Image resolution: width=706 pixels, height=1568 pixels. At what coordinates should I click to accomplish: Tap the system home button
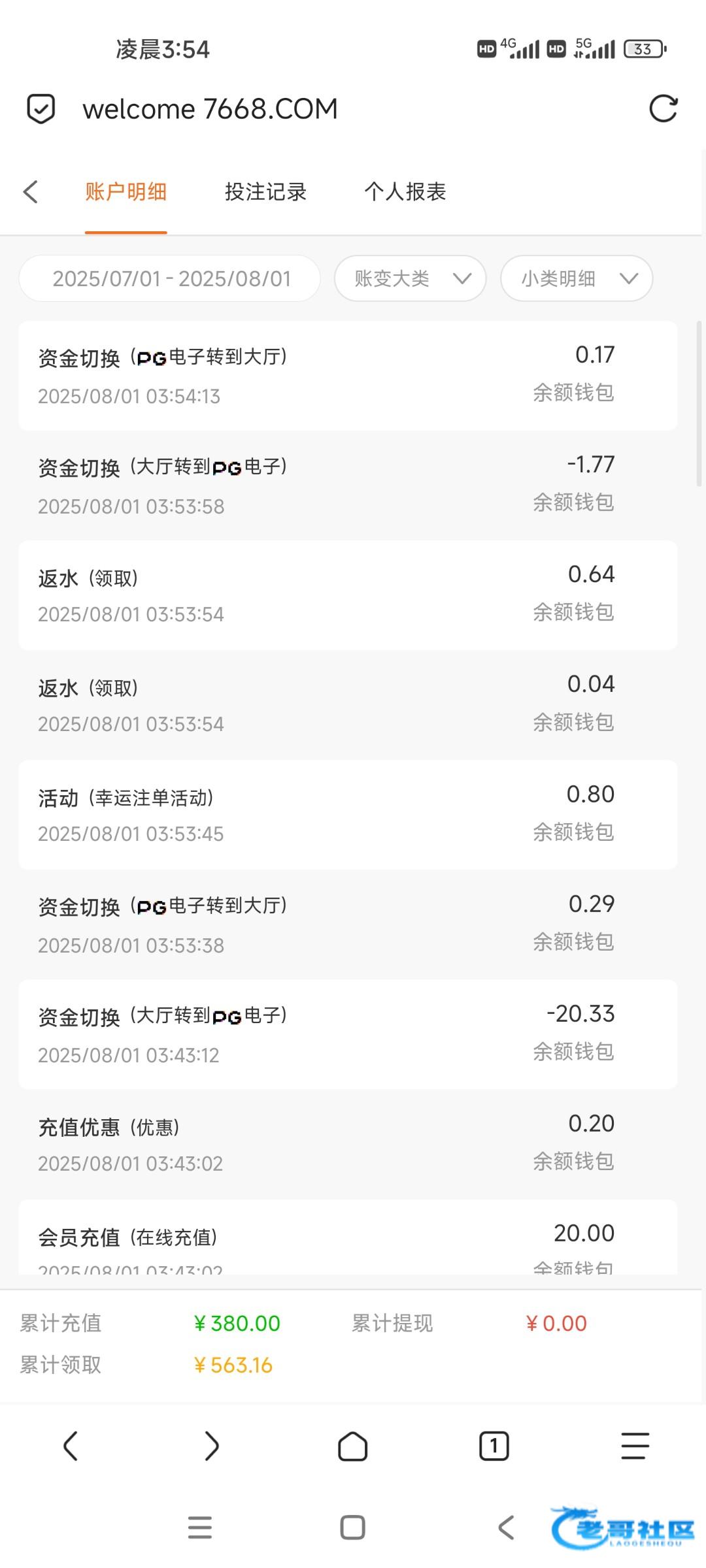point(353,1527)
